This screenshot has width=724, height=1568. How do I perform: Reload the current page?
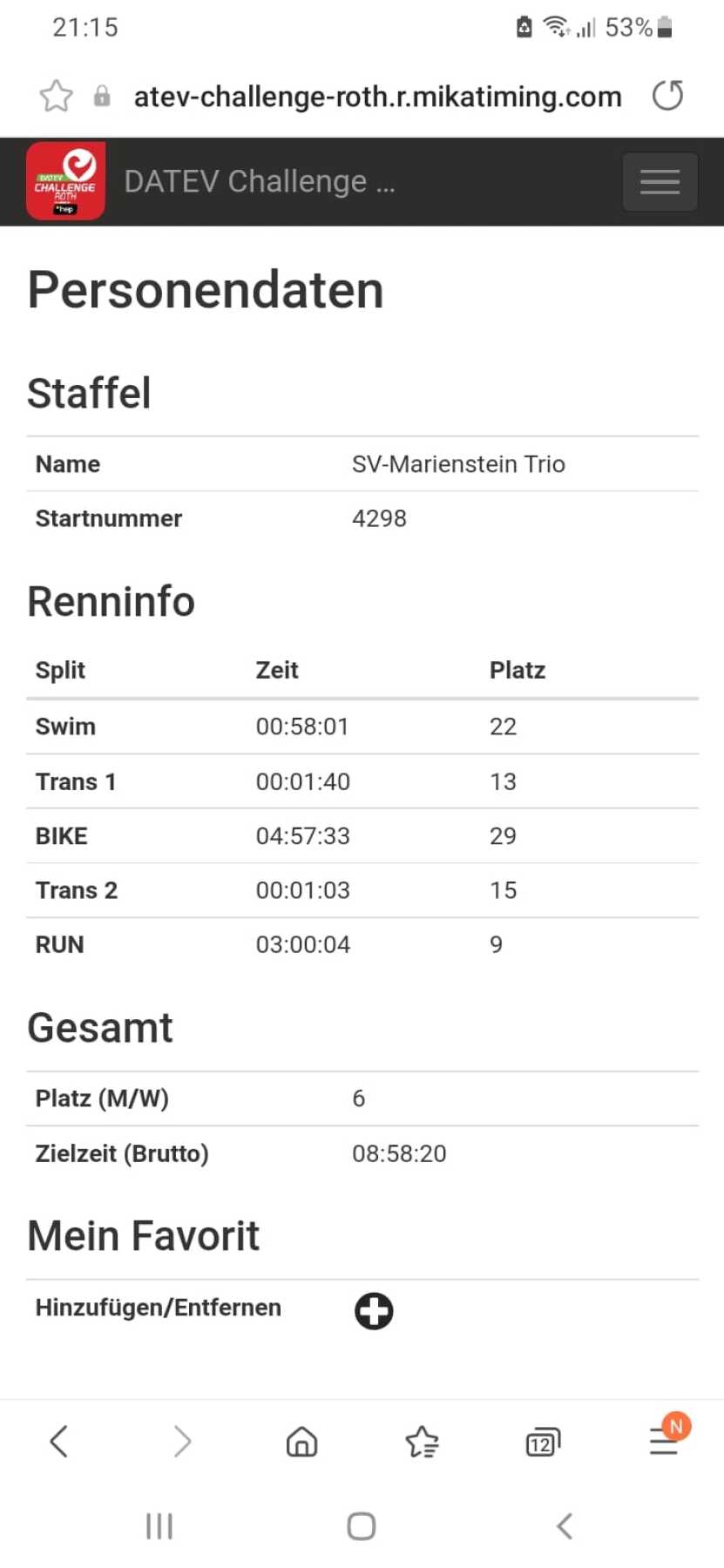point(668,96)
